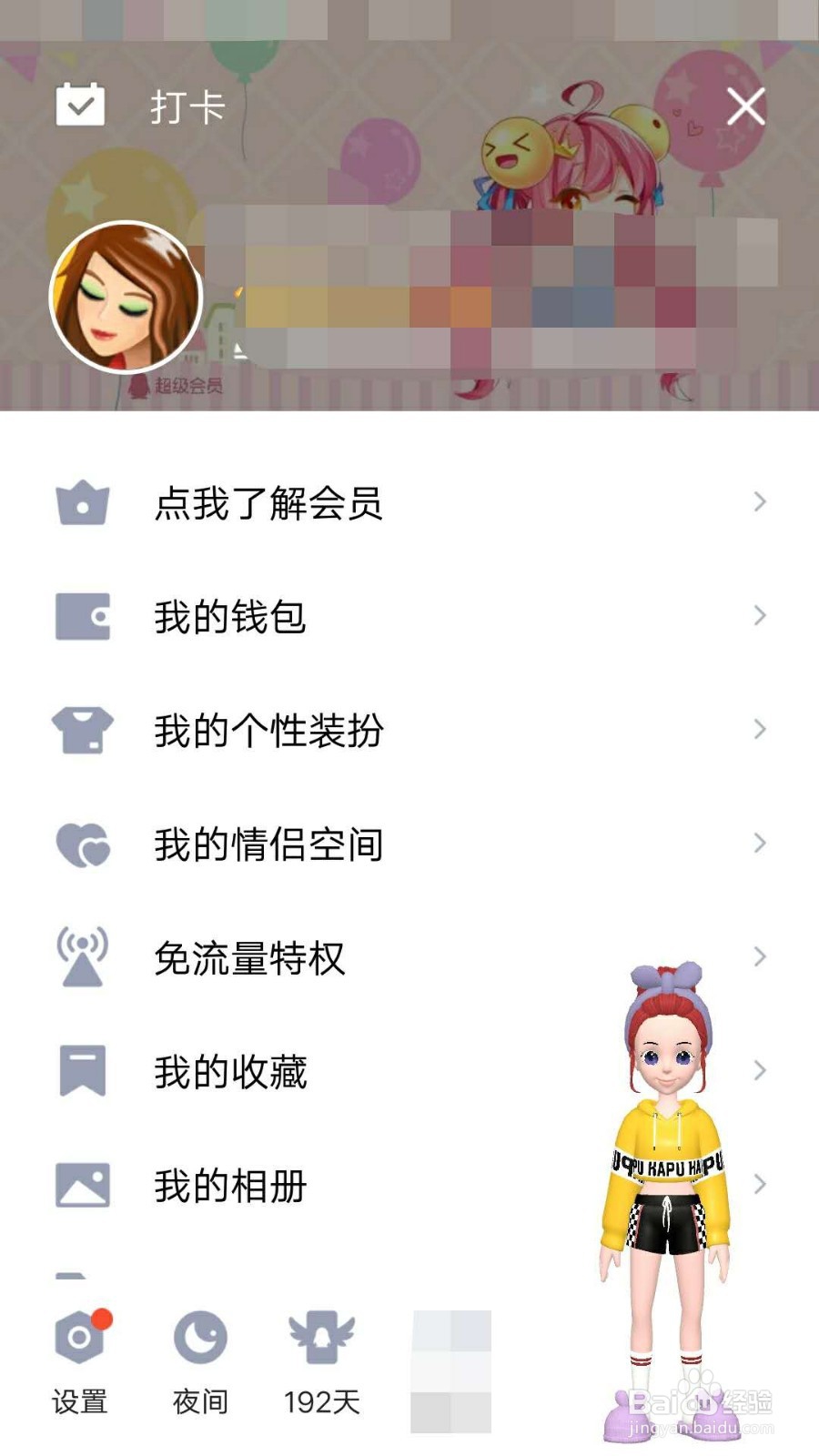
Task: Select the hearts icon for 我的情侣空间
Action: pyautogui.click(x=84, y=844)
